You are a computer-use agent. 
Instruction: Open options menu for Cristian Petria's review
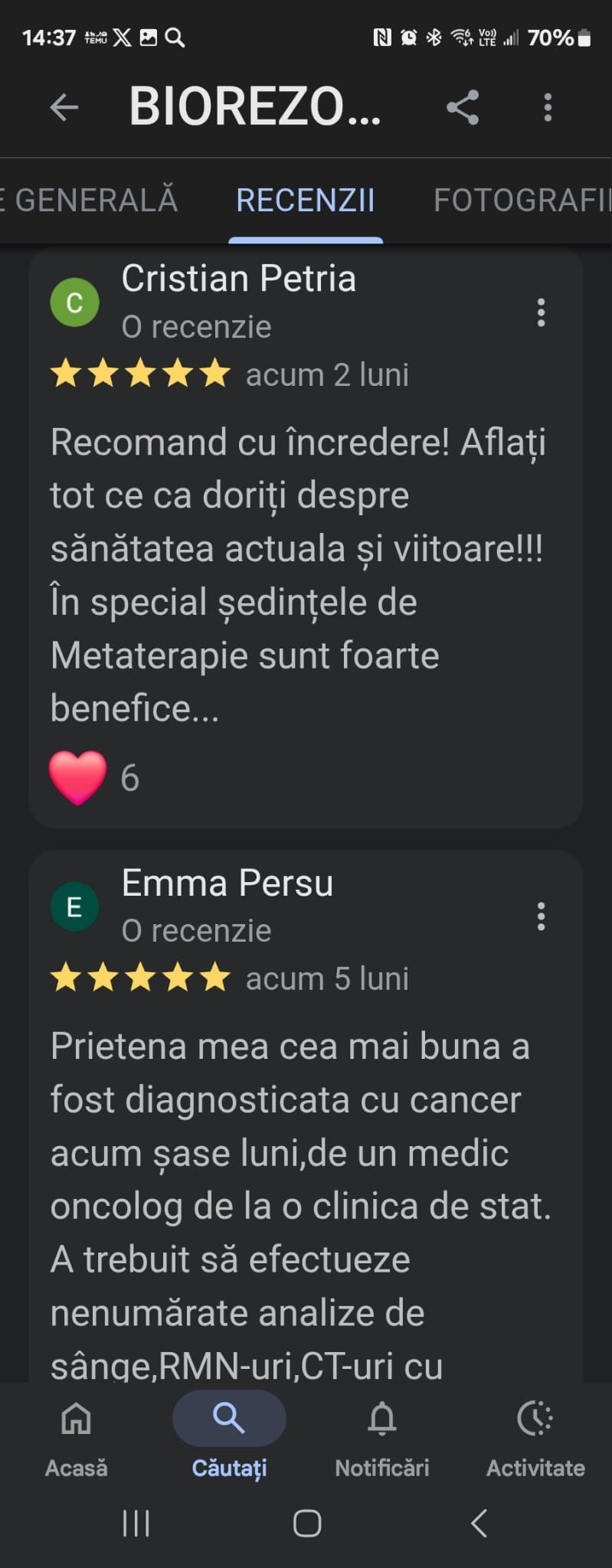(x=541, y=312)
